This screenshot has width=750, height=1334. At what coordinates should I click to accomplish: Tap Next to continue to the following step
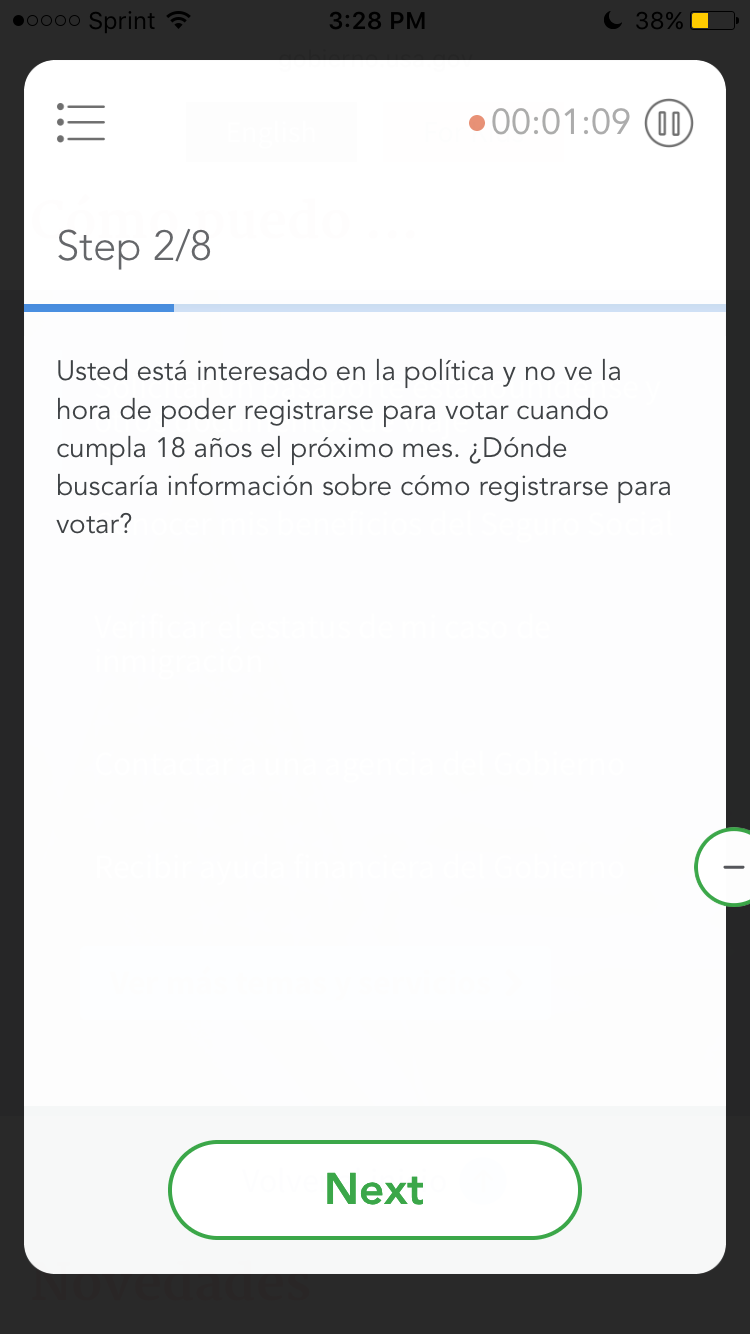tap(374, 1190)
